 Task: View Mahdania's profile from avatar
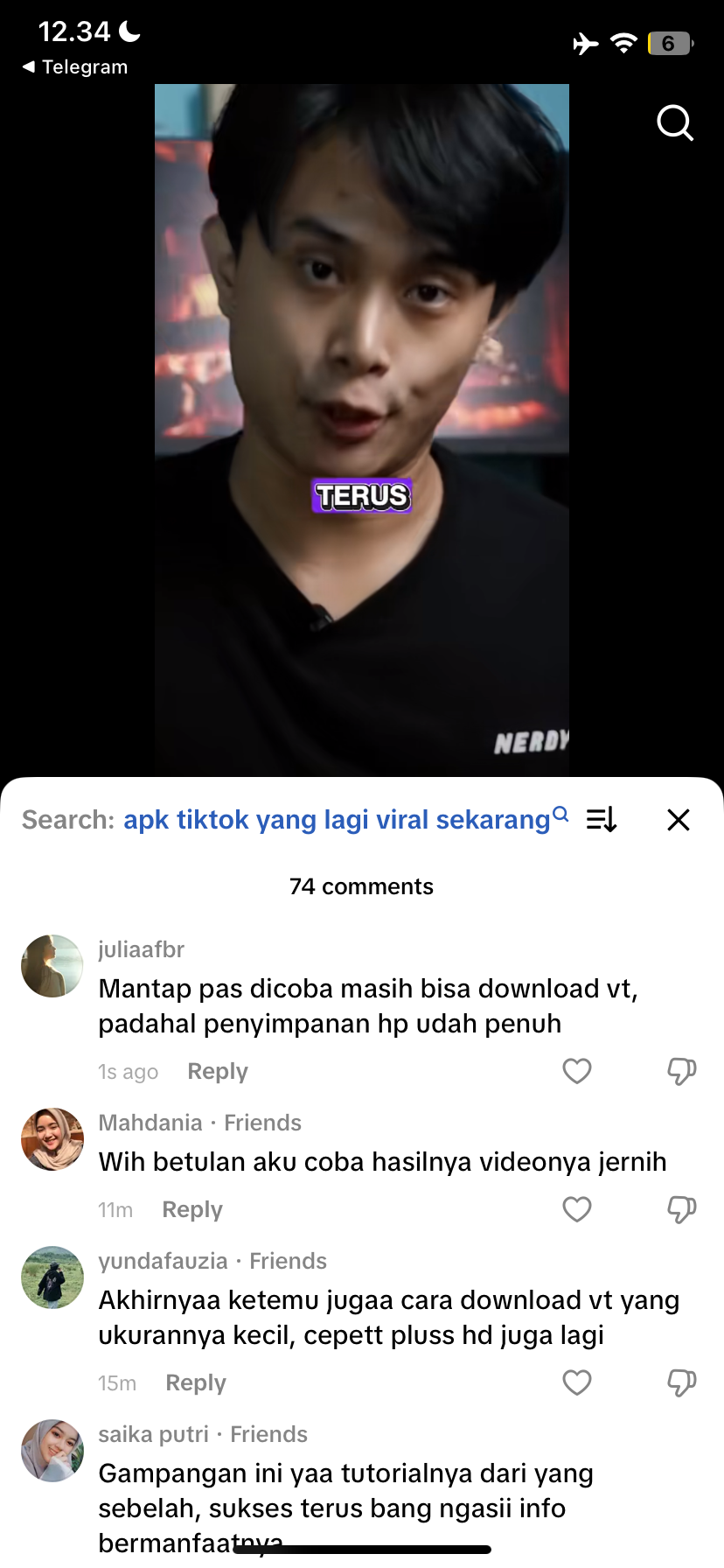[52, 1139]
